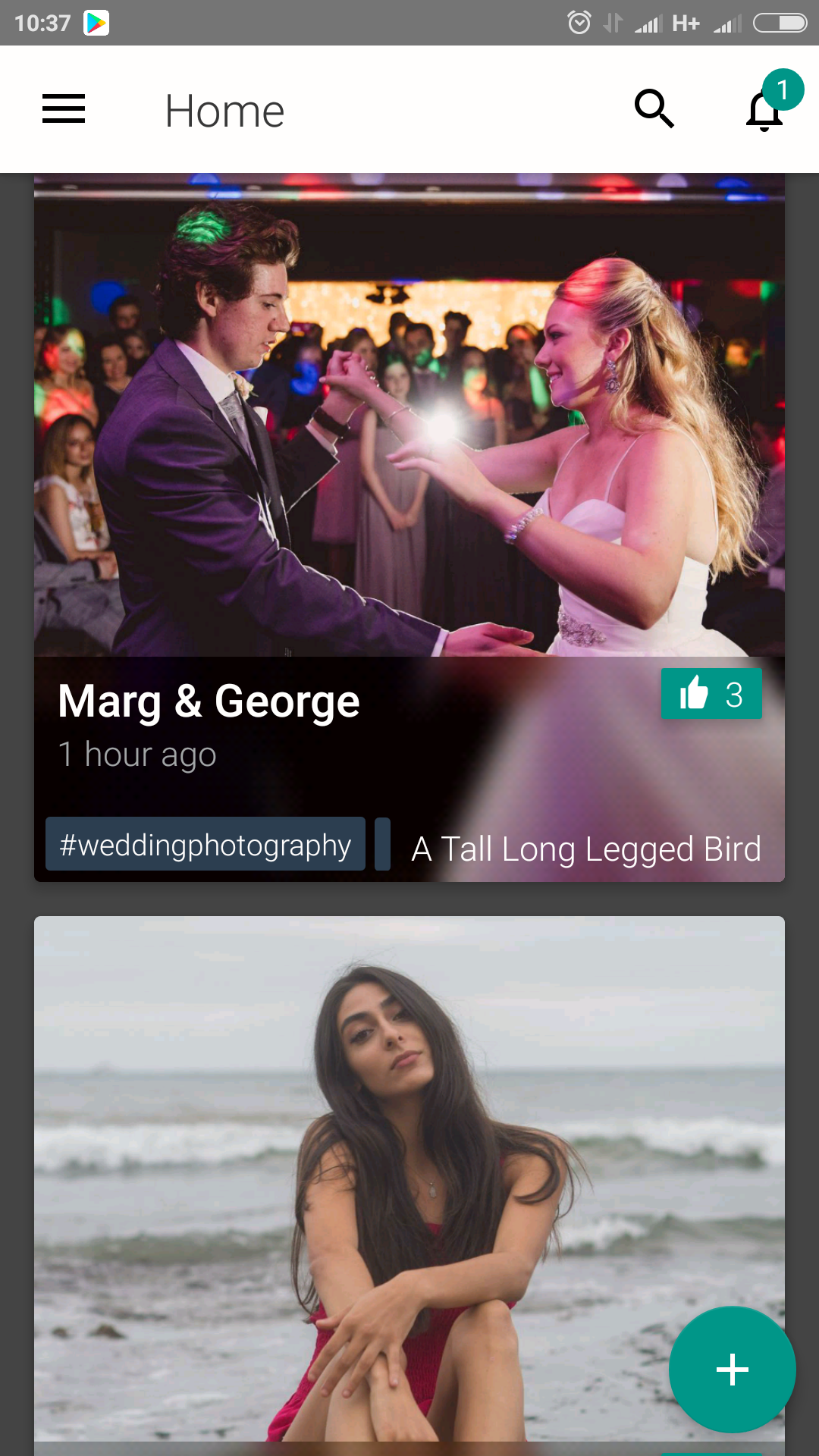The image size is (819, 1456).
Task: Open the Marg & George post
Action: tap(409, 527)
